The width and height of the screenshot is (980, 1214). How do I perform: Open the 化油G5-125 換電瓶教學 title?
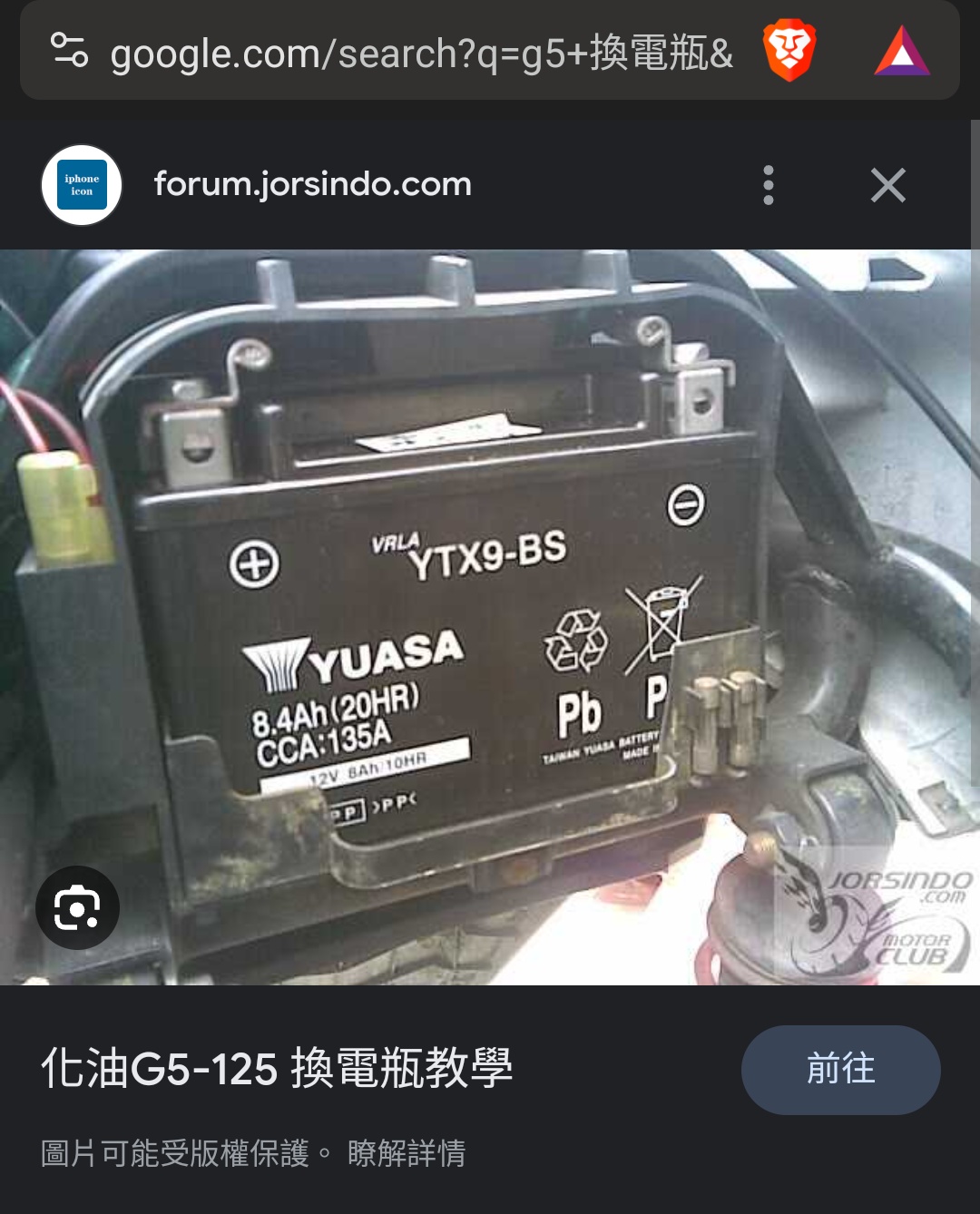pos(277,1068)
